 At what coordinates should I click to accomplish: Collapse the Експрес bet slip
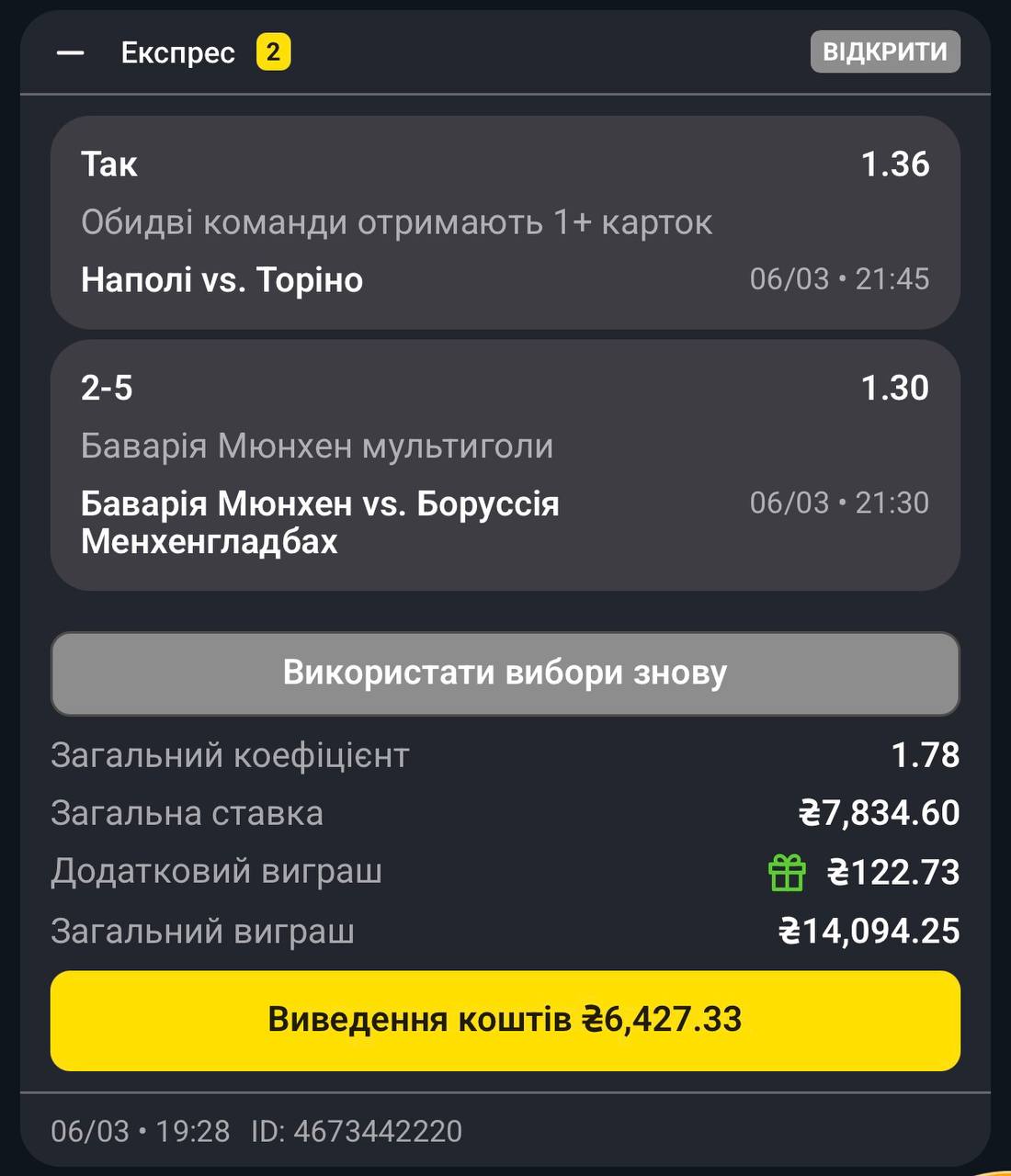[x=71, y=53]
